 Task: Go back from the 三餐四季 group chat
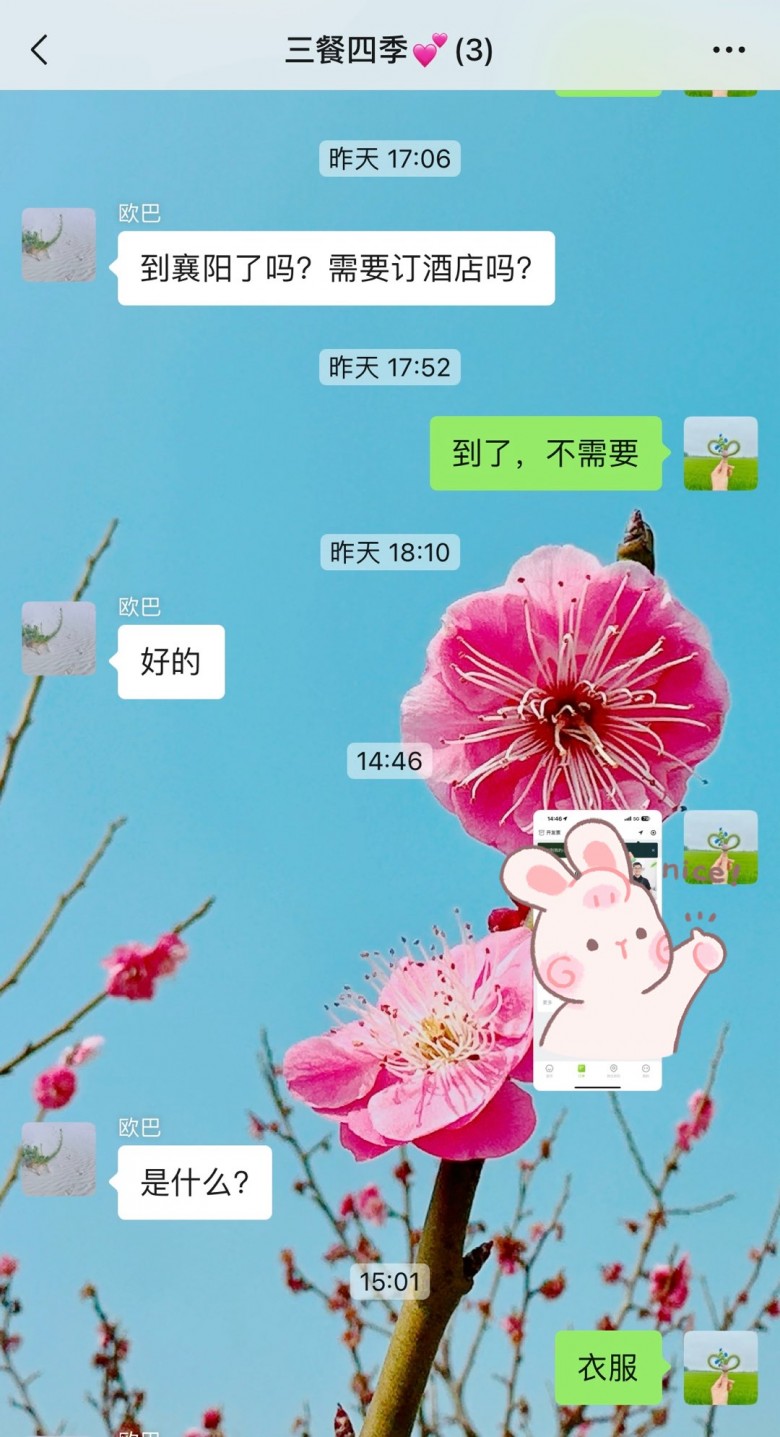40,50
